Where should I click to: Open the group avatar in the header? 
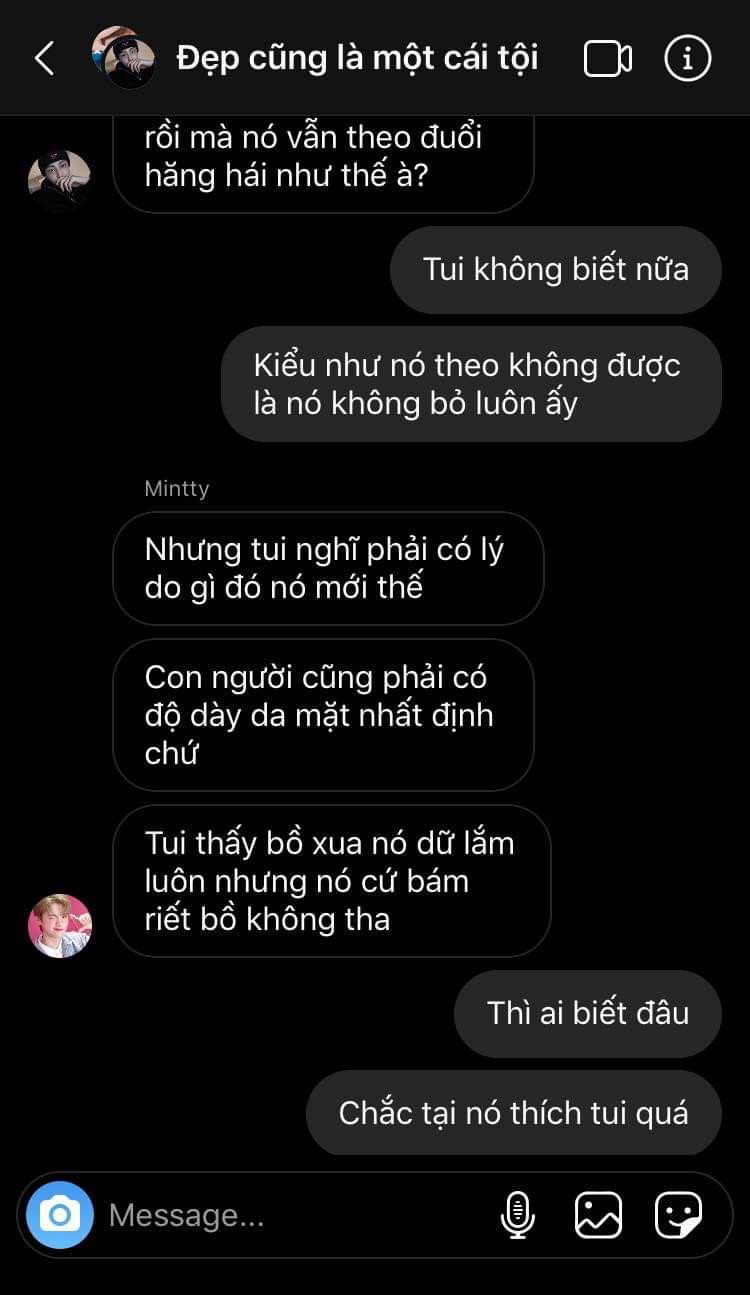pos(124,58)
